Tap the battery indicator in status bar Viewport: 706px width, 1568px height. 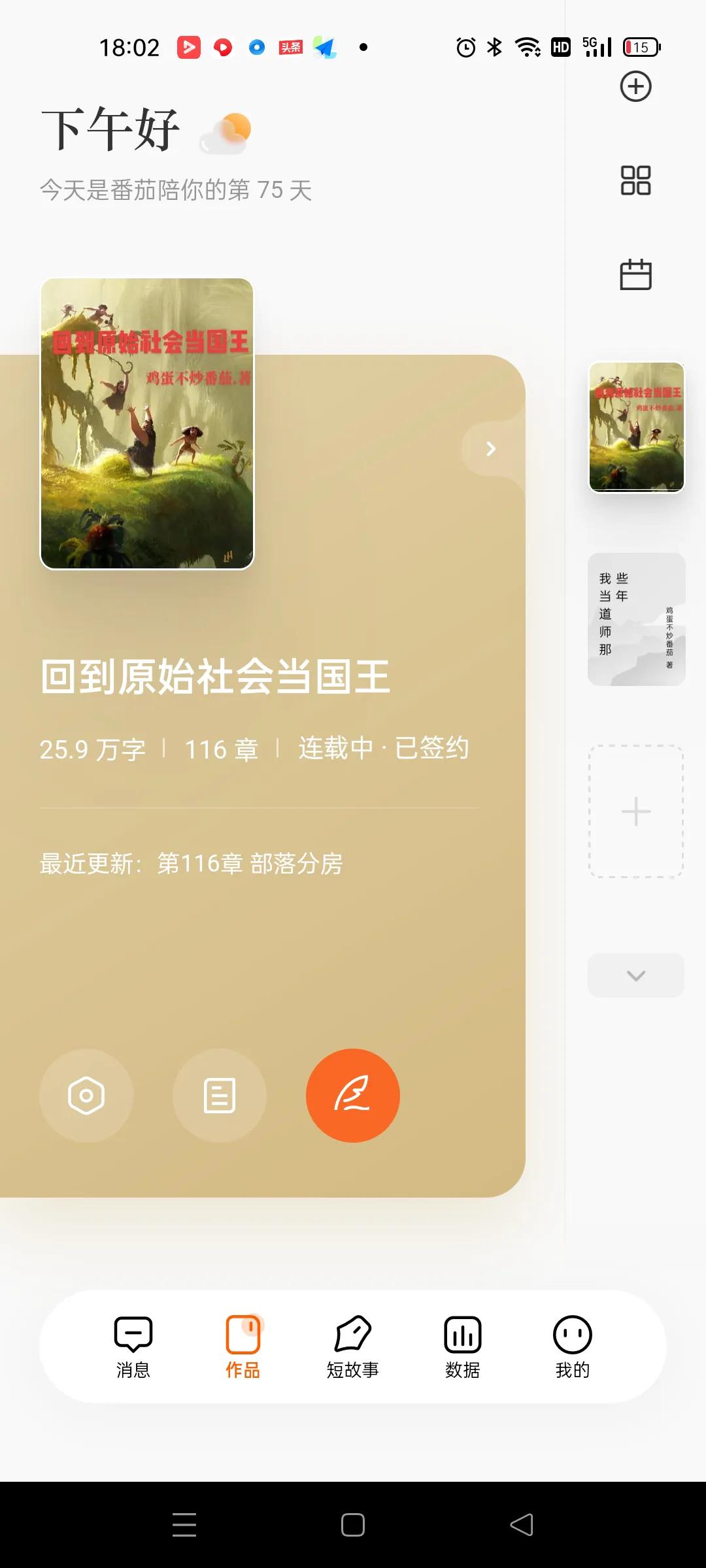click(641, 46)
